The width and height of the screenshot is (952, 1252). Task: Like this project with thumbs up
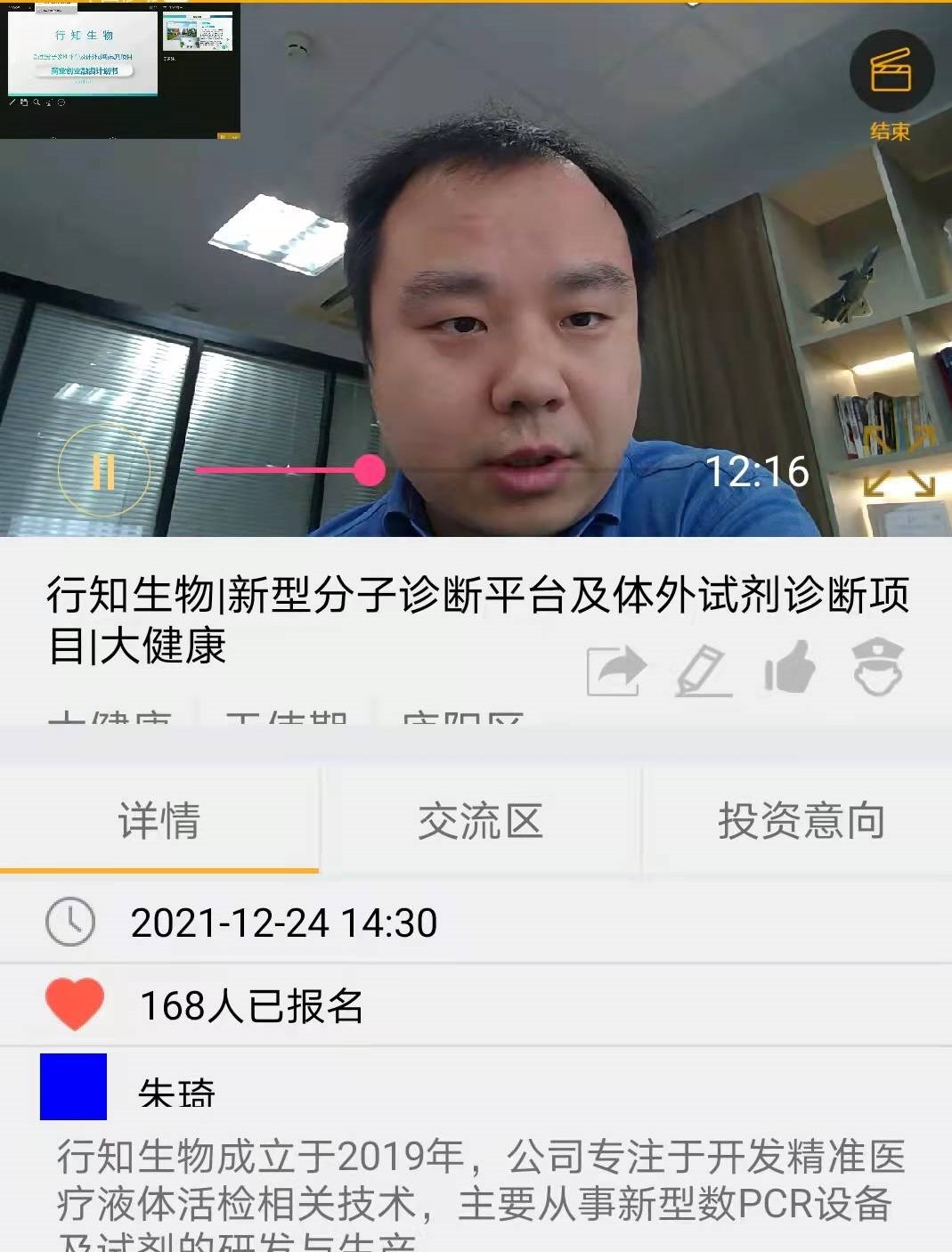coord(790,668)
